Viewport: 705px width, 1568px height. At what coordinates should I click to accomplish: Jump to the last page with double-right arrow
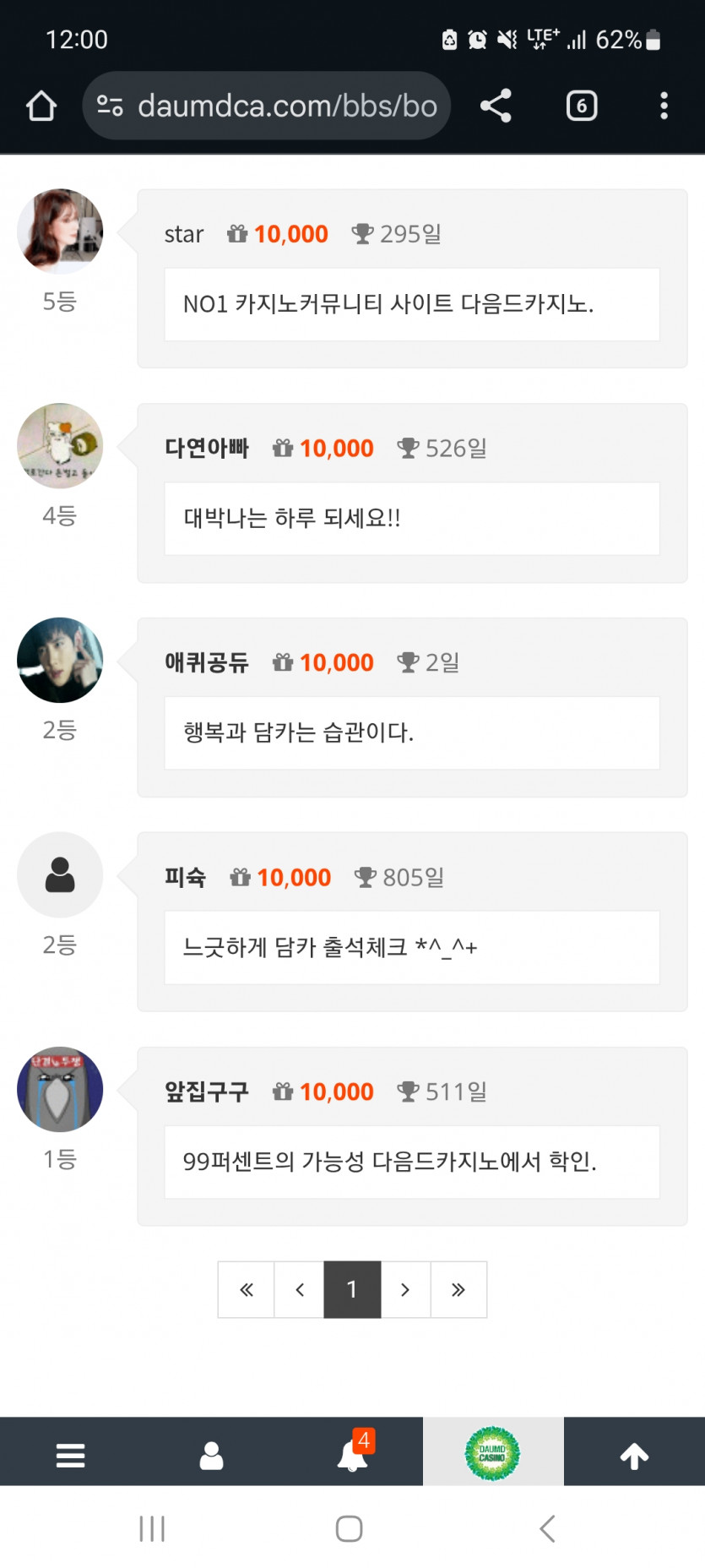pyautogui.click(x=458, y=1289)
